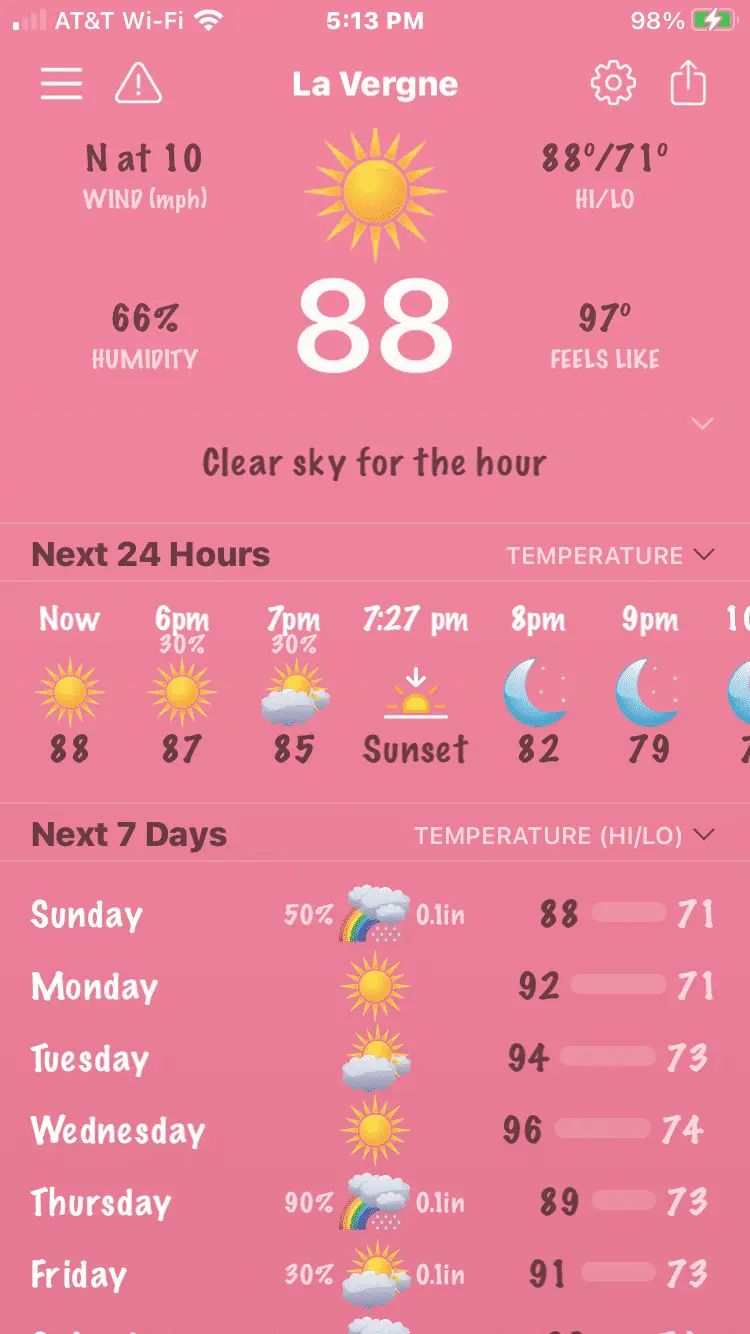Tap the Friday forecast row

tap(375, 1274)
